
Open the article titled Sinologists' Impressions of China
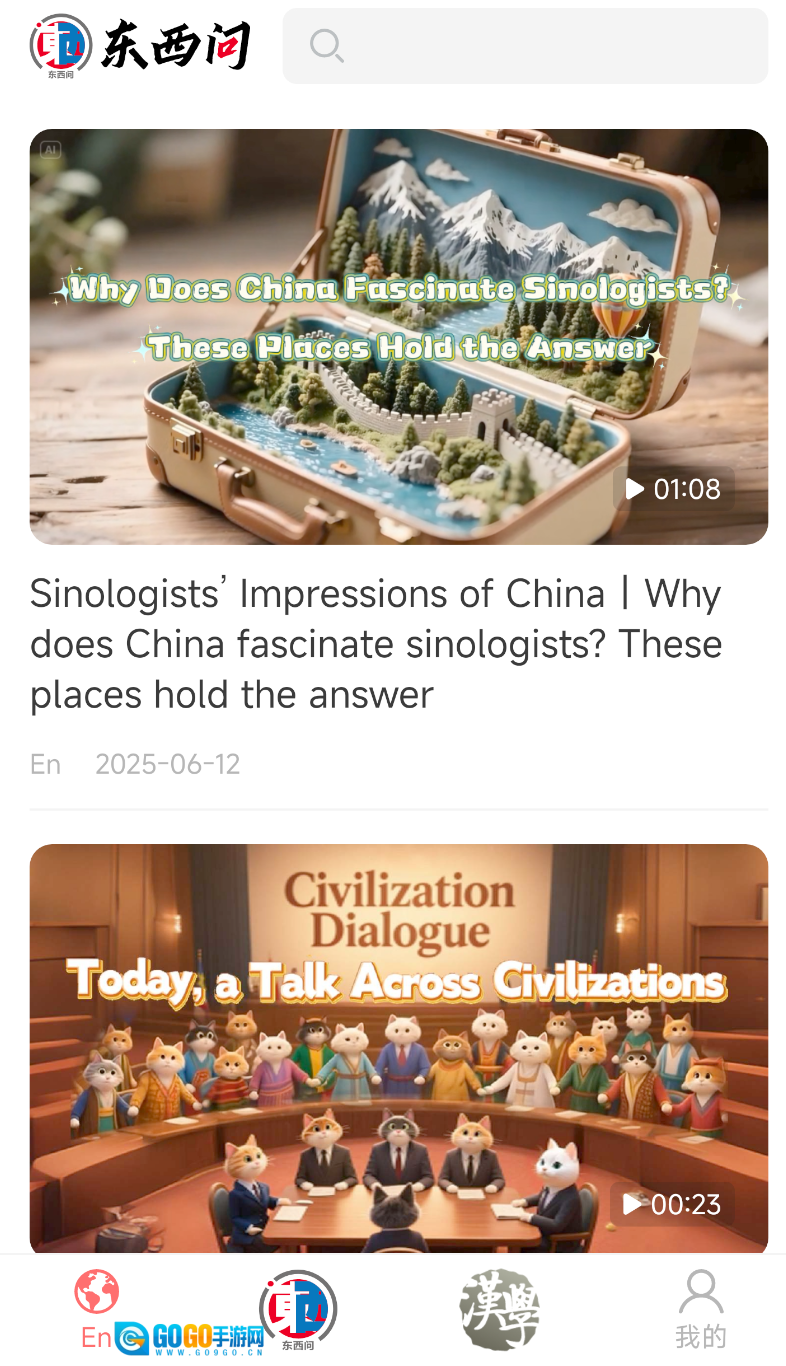coord(376,644)
